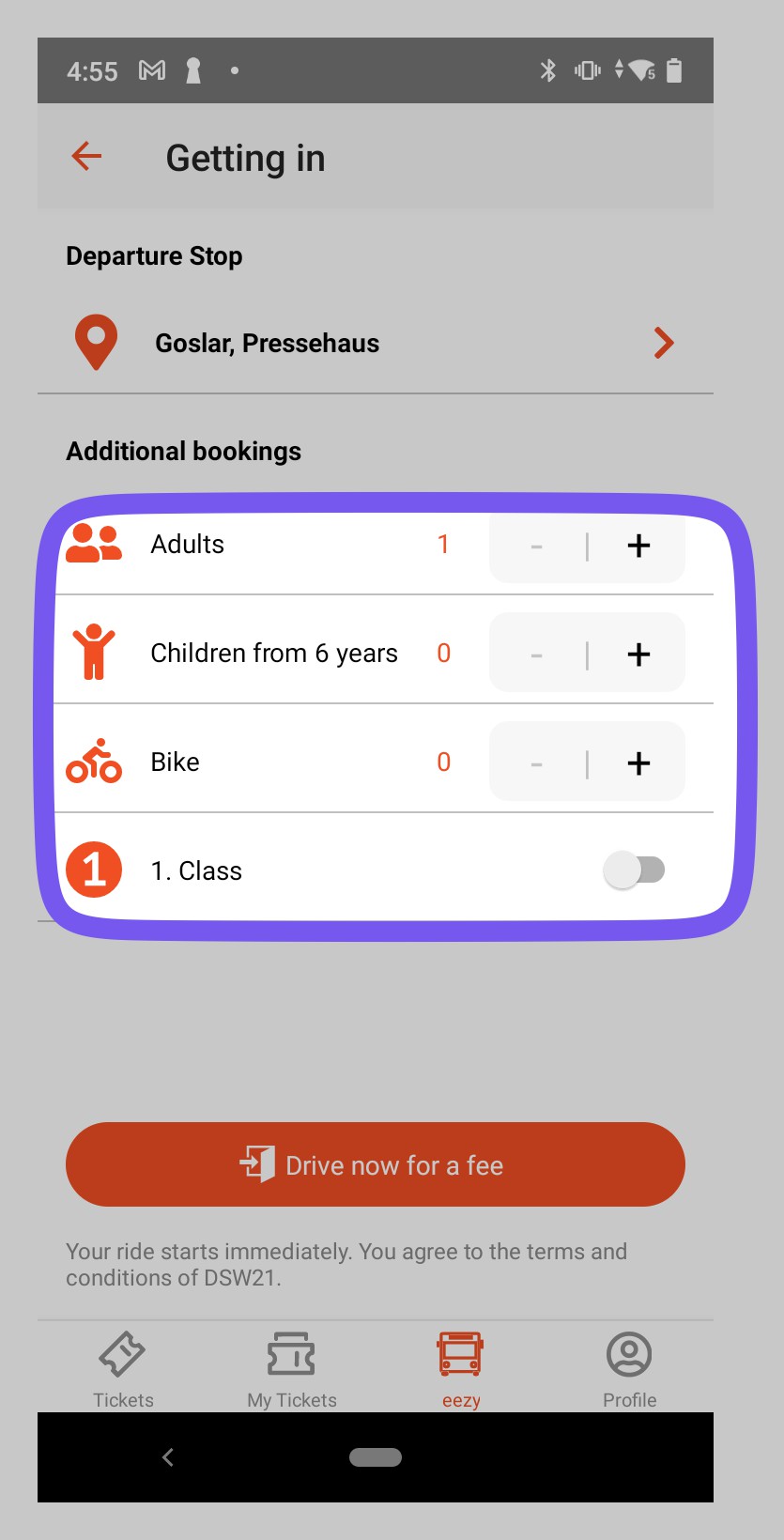Add a child from 6 years
Viewport: 784px width, 1540px height.
tap(638, 654)
